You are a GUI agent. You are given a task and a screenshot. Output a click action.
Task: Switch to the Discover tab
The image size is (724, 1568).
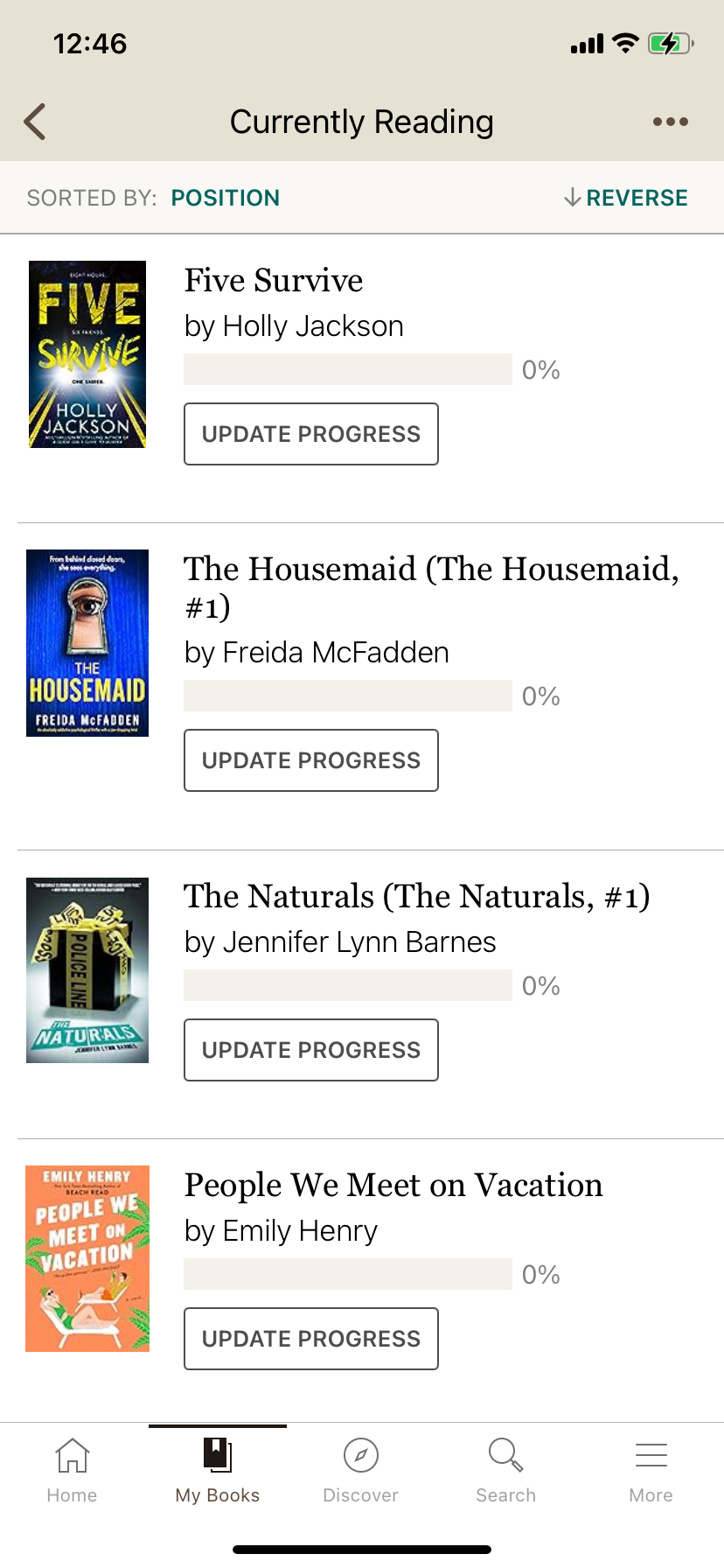[360, 1470]
